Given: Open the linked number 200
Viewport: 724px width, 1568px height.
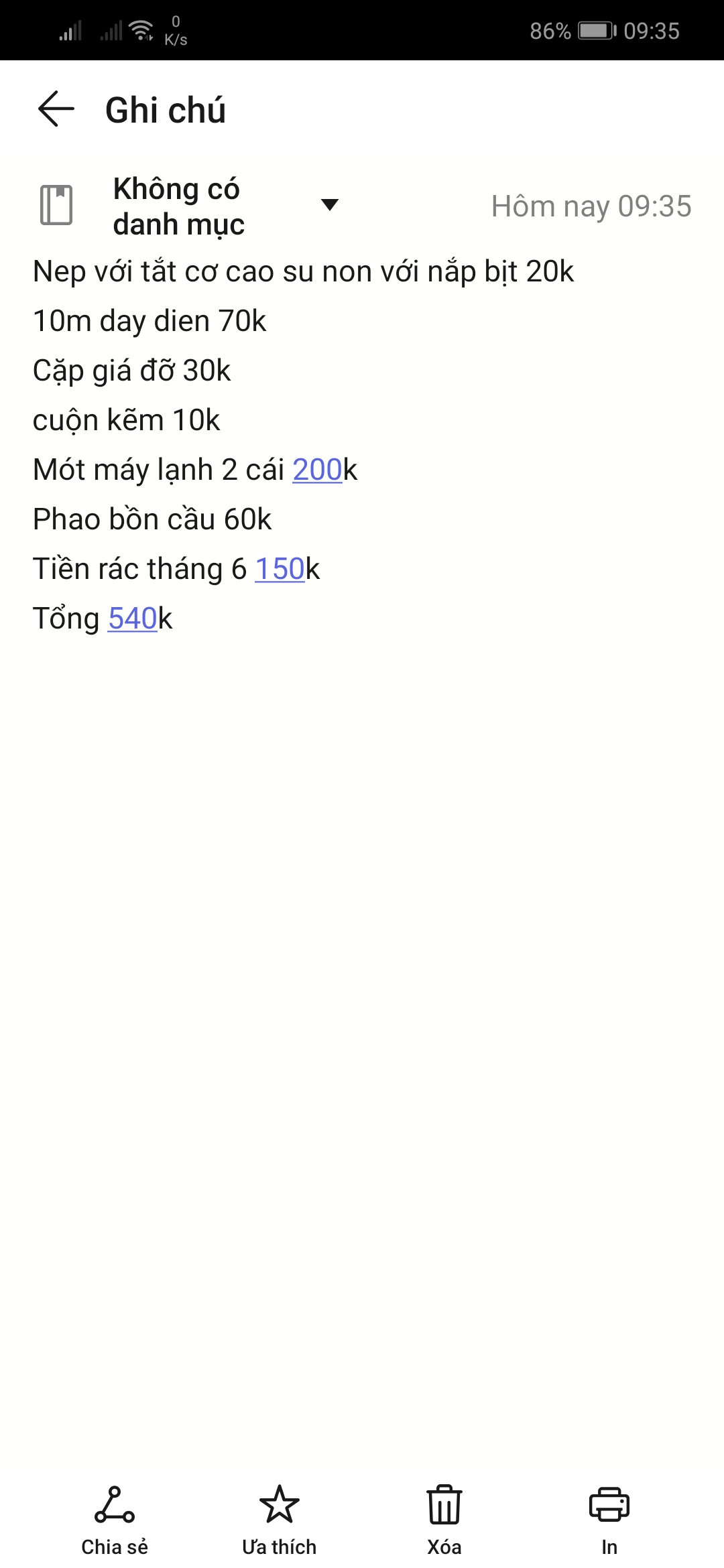Looking at the screenshot, I should tap(317, 470).
